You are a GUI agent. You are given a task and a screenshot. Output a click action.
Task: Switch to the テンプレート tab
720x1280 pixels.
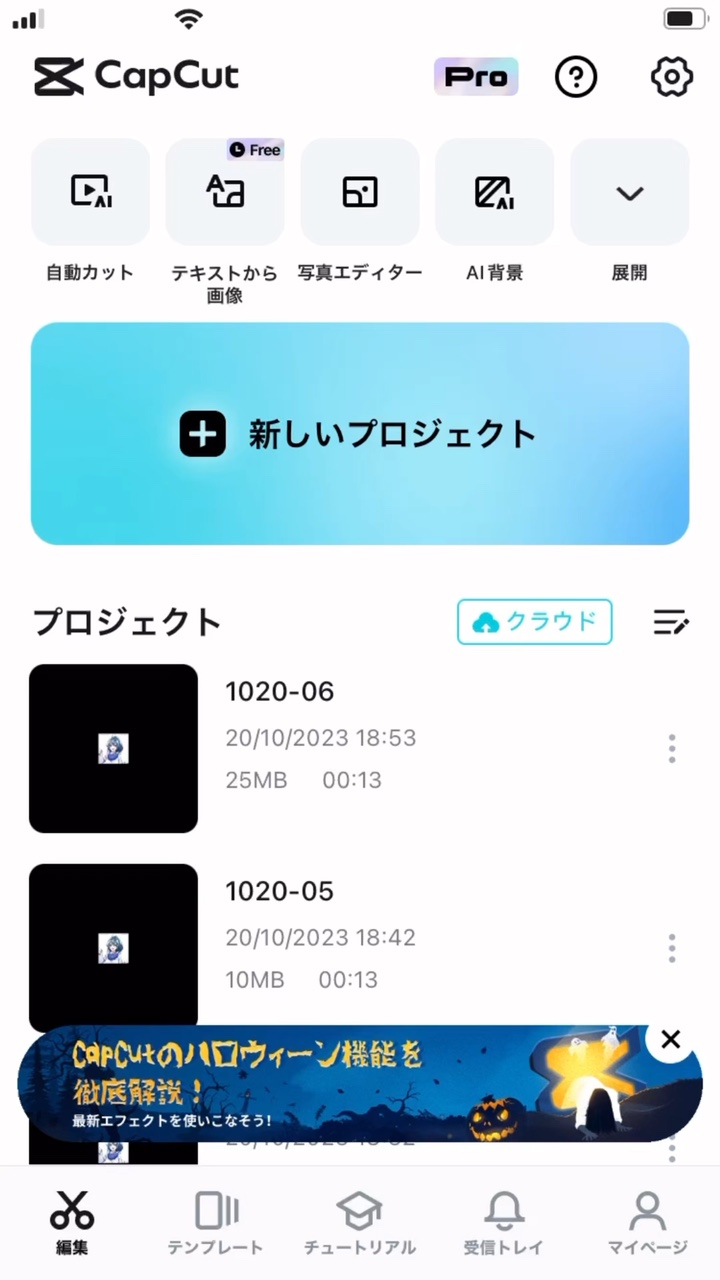coord(215,1220)
